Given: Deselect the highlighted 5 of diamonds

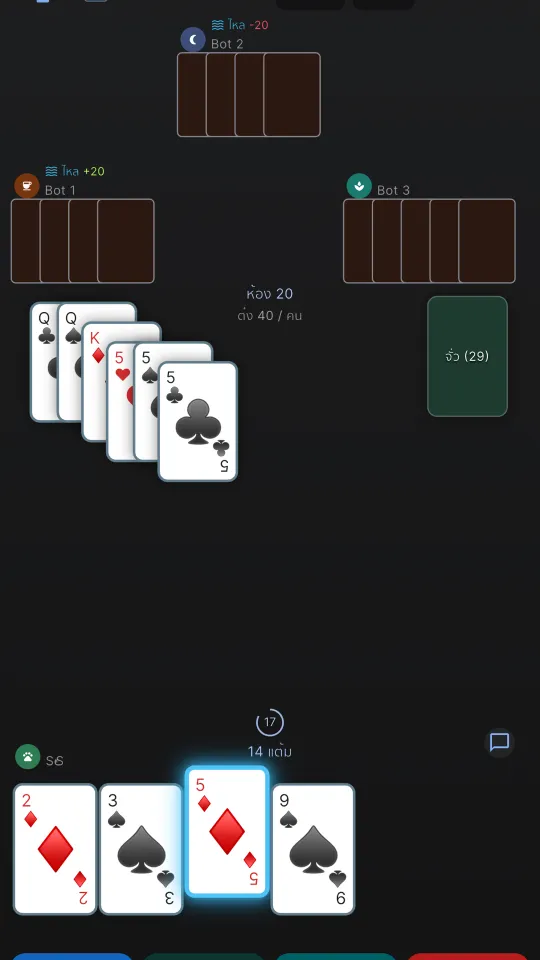Looking at the screenshot, I should tap(227, 832).
